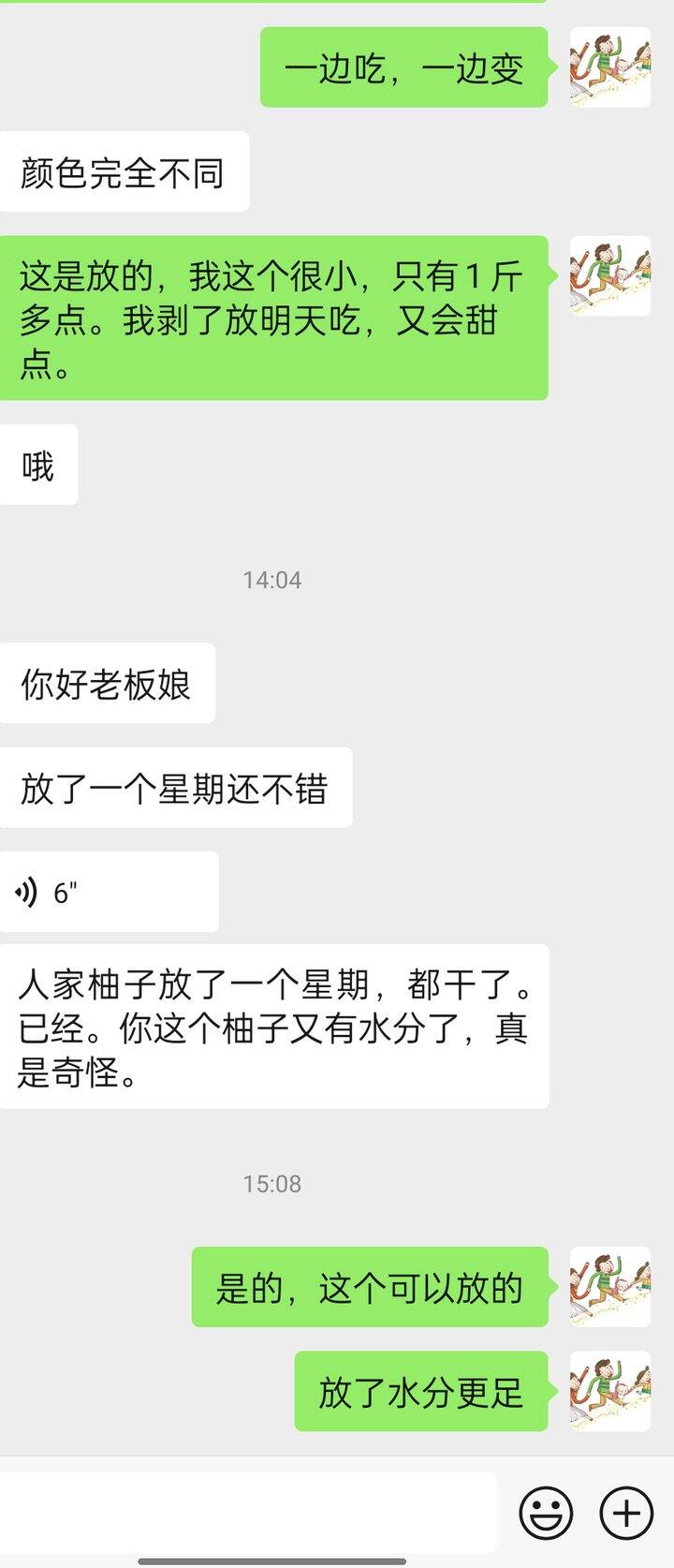Viewport: 674px width, 1568px height.
Task: Open the plus attachment menu
Action: (x=625, y=1512)
